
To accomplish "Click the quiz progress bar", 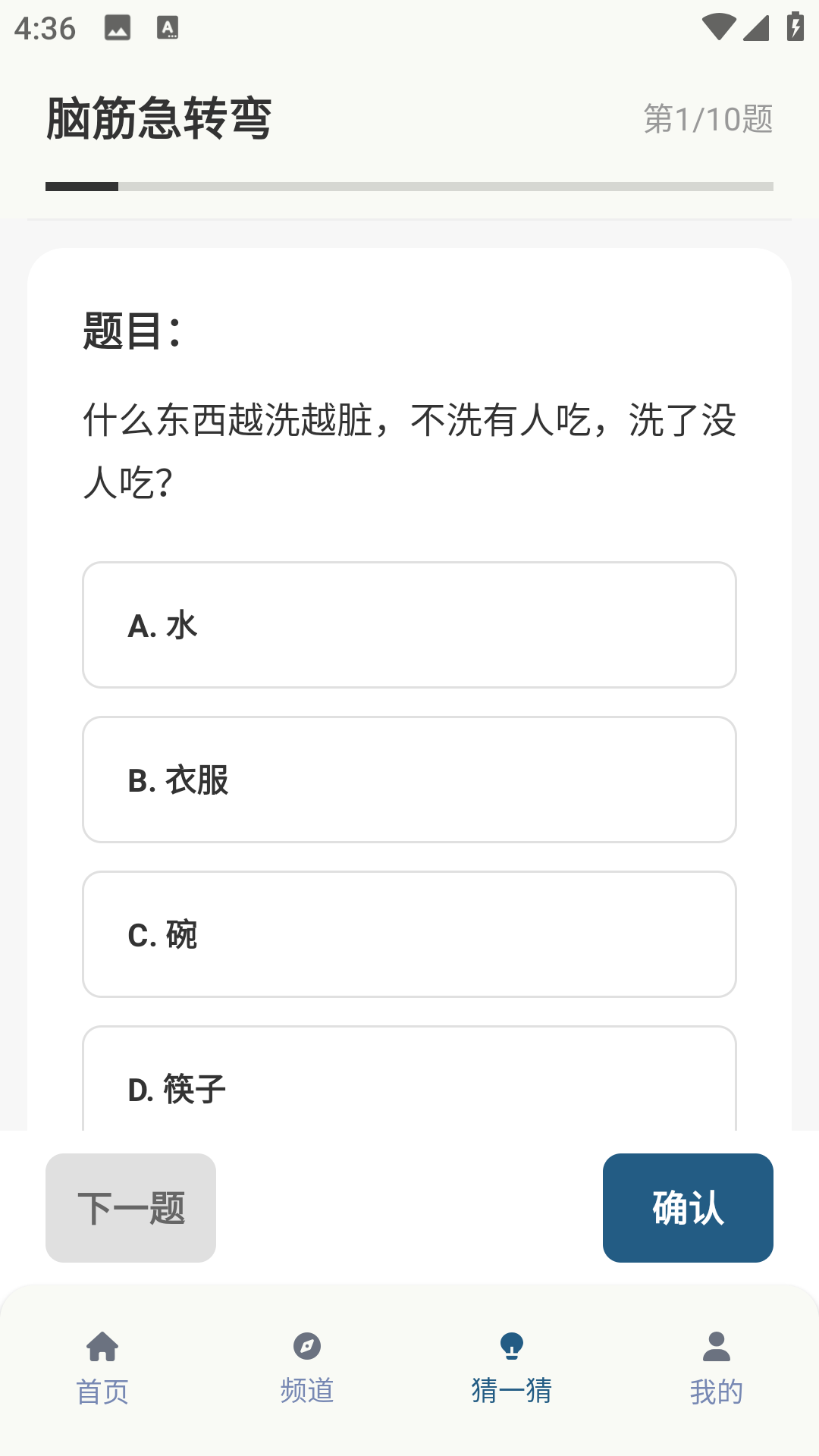I will pyautogui.click(x=409, y=185).
